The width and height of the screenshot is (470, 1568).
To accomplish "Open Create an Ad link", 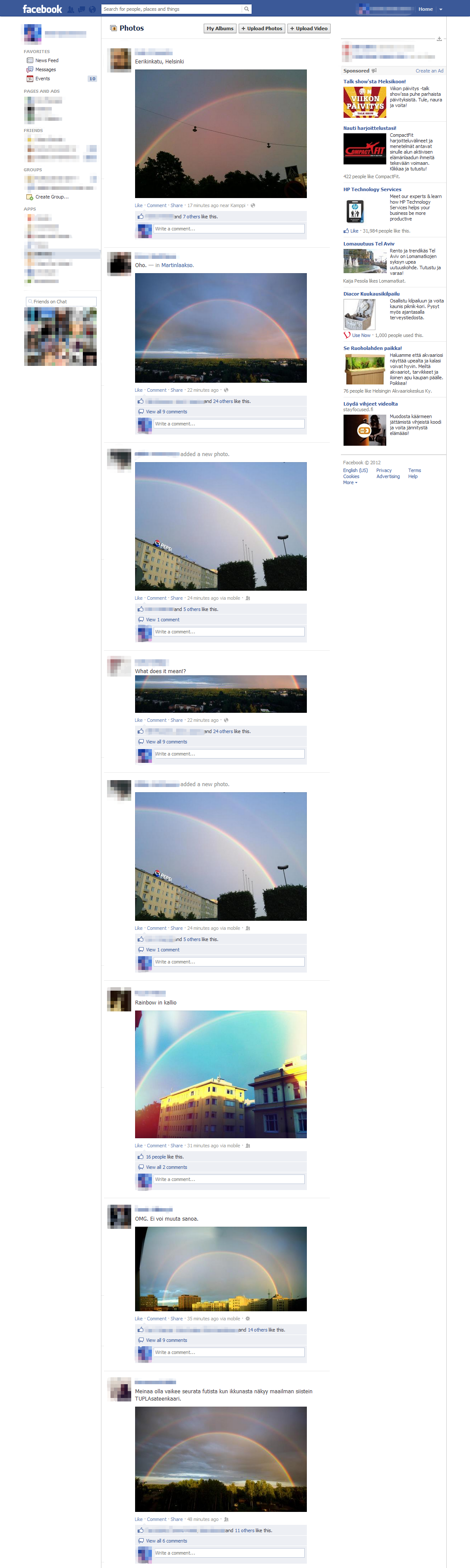I will click(x=429, y=71).
